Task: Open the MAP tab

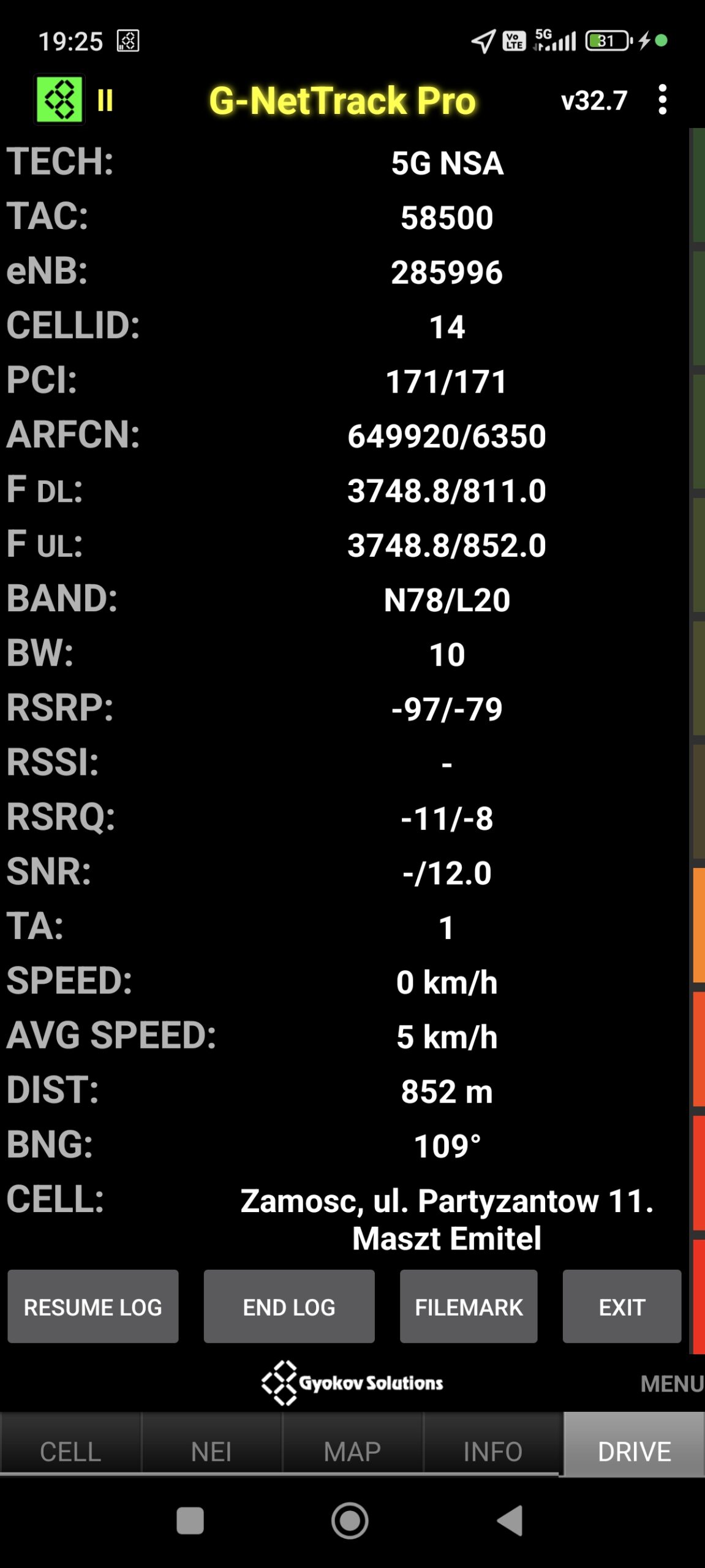Action: 352,1451
